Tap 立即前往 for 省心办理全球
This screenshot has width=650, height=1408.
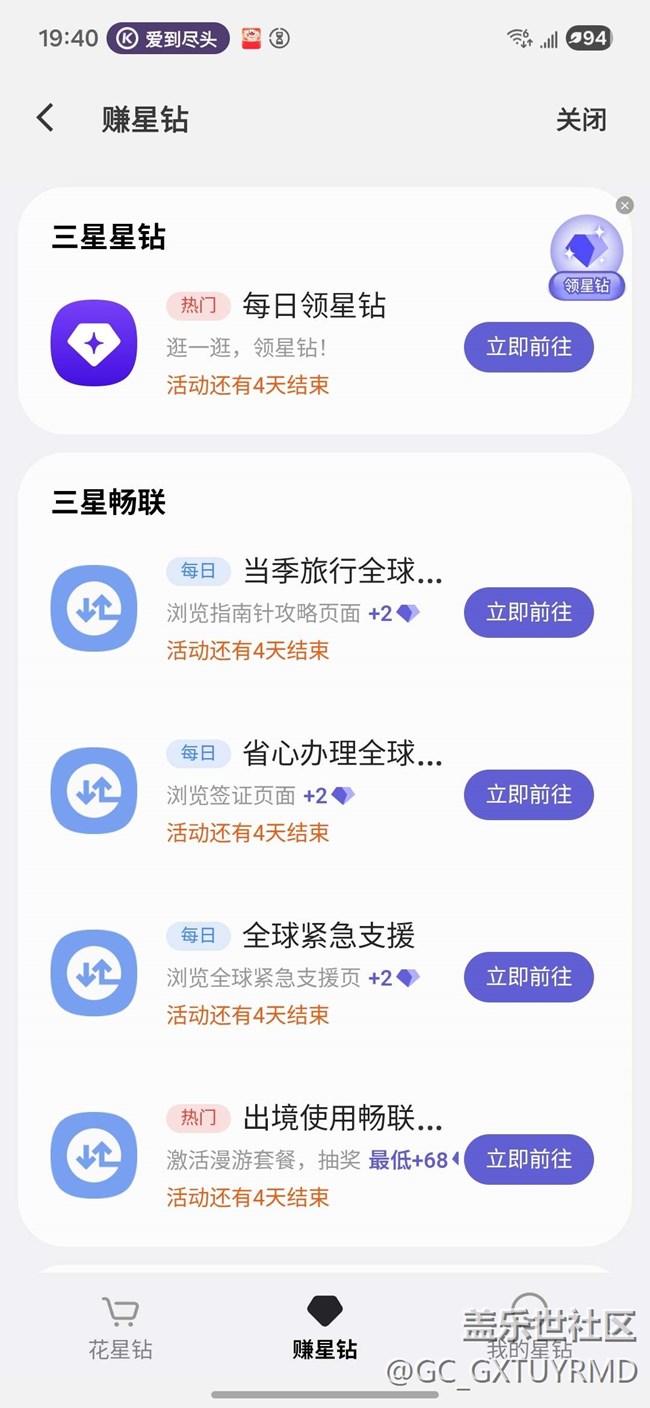tap(528, 795)
